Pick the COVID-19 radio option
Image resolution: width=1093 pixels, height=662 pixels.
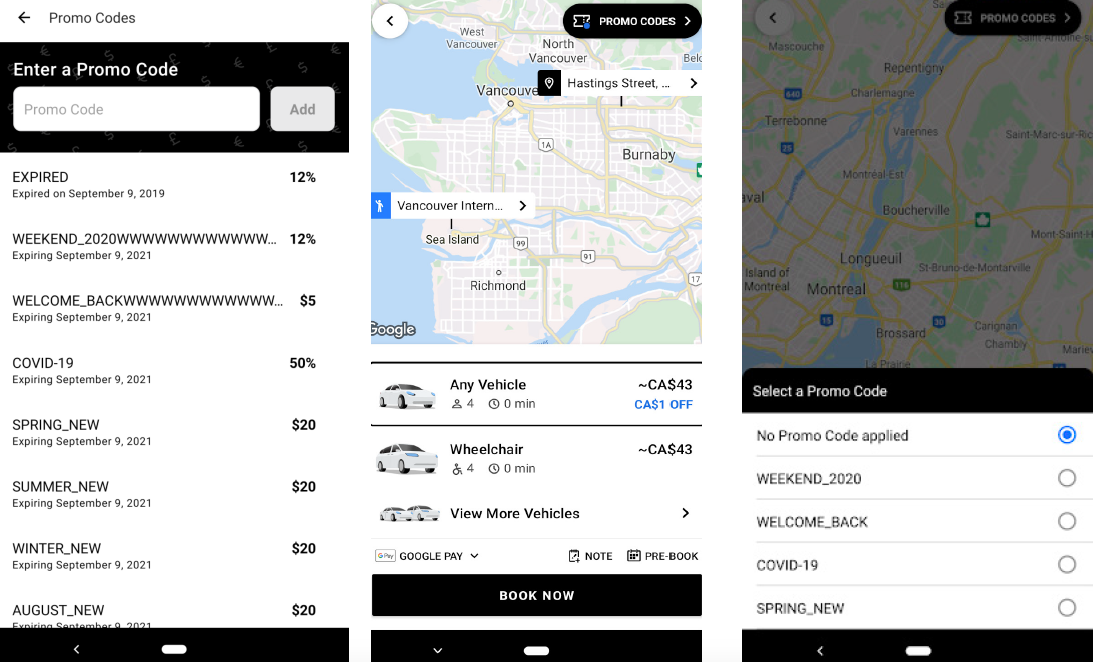[1067, 564]
